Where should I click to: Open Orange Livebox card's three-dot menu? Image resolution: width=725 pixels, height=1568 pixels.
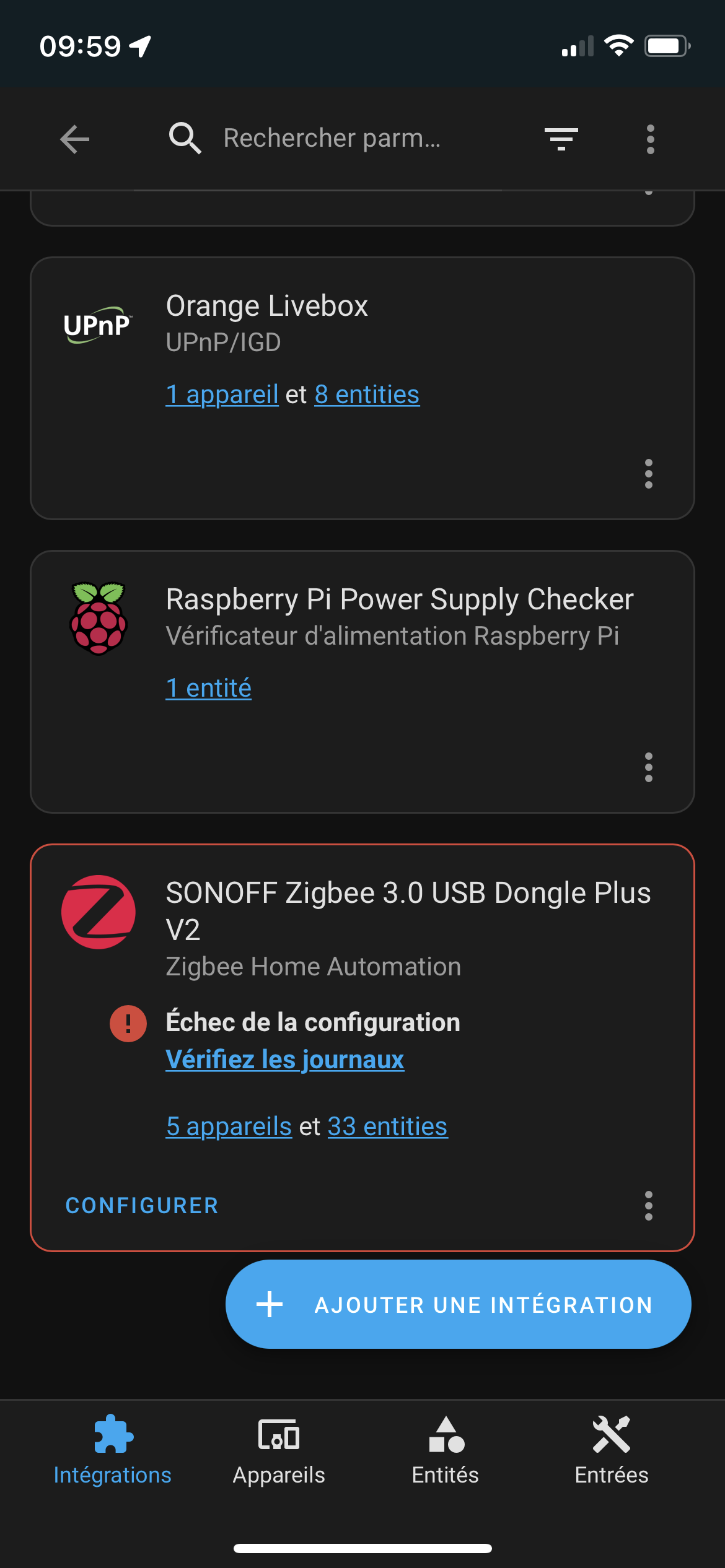click(648, 474)
